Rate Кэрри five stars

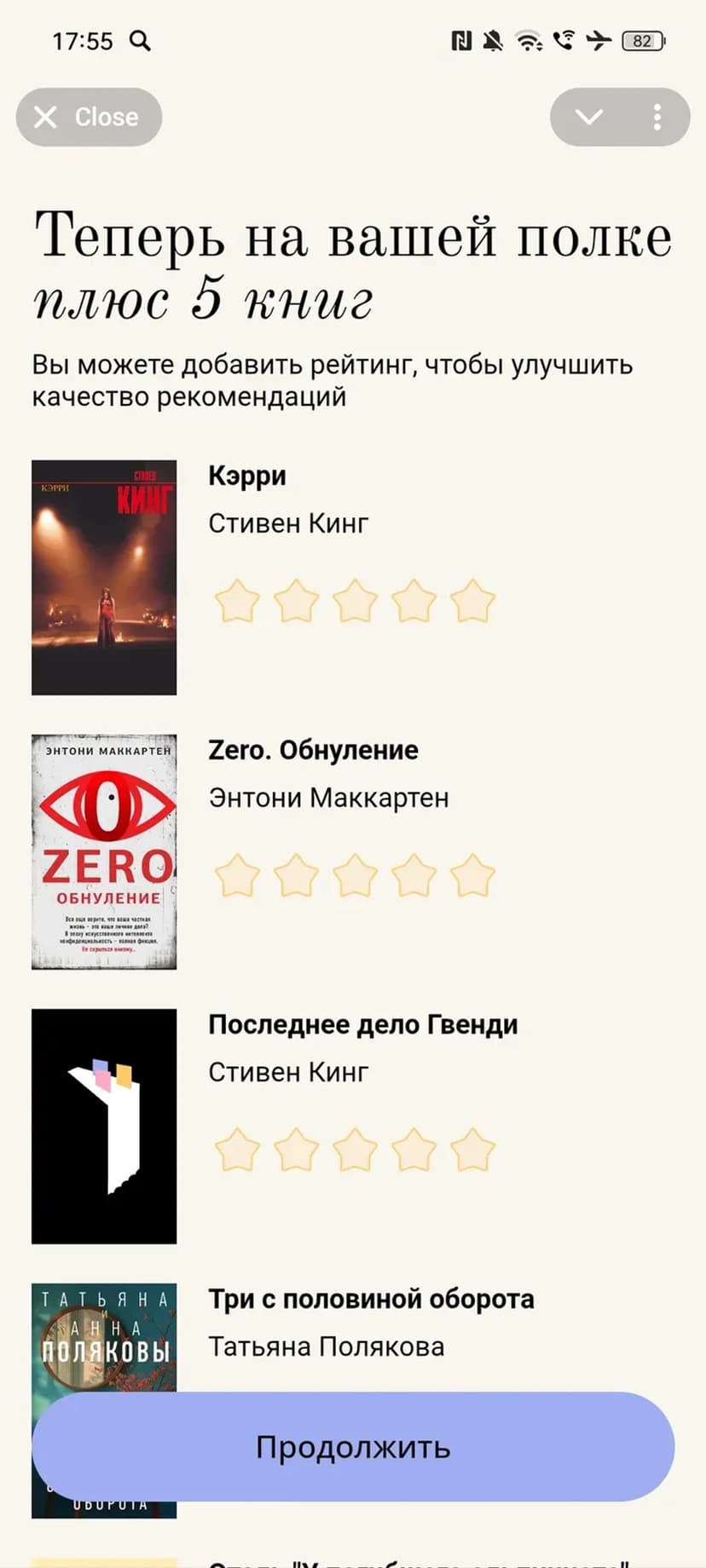coord(472,601)
